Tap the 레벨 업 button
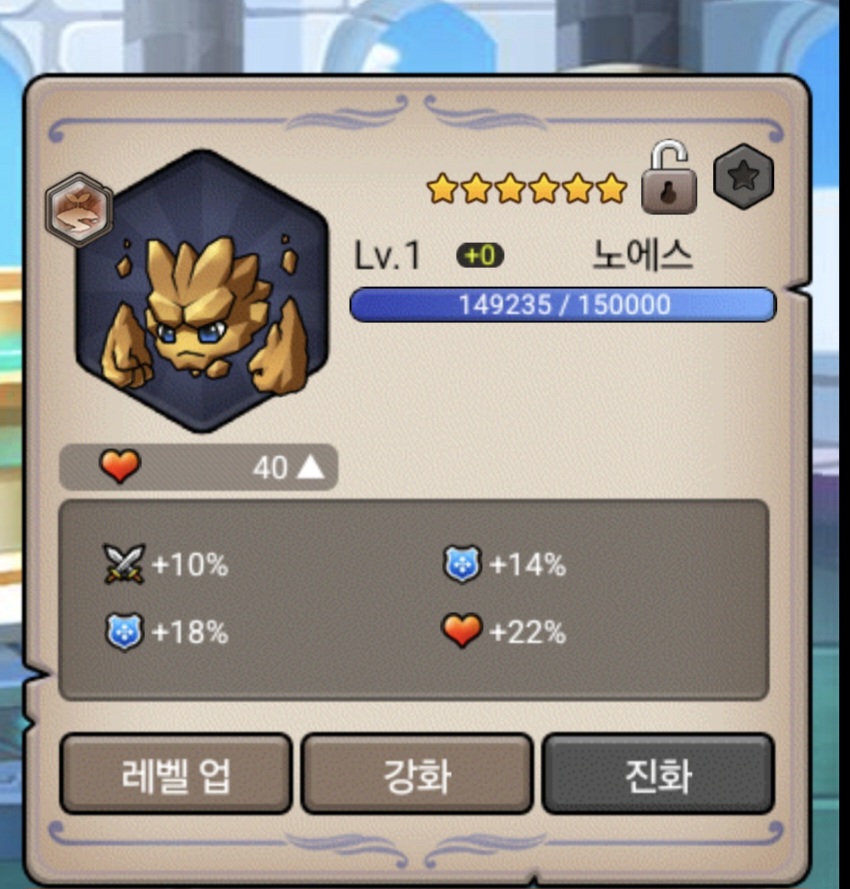The image size is (850, 889). pos(176,774)
